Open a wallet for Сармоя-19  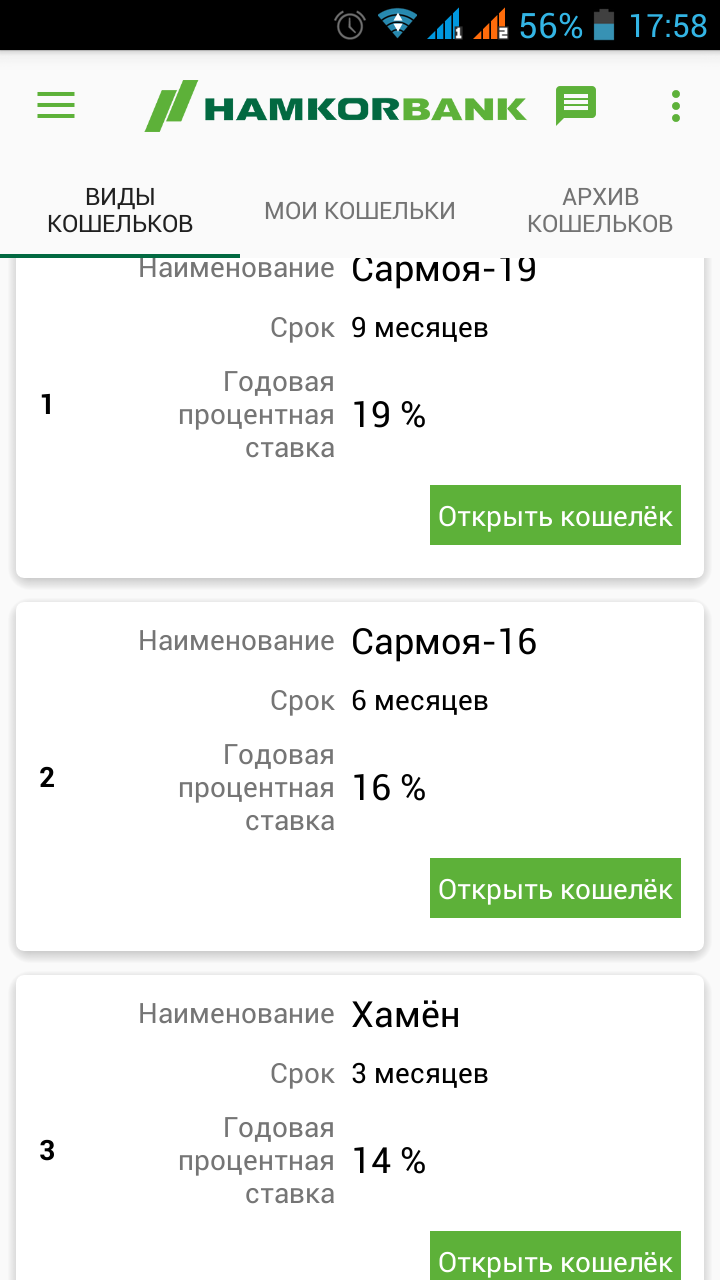pos(555,516)
